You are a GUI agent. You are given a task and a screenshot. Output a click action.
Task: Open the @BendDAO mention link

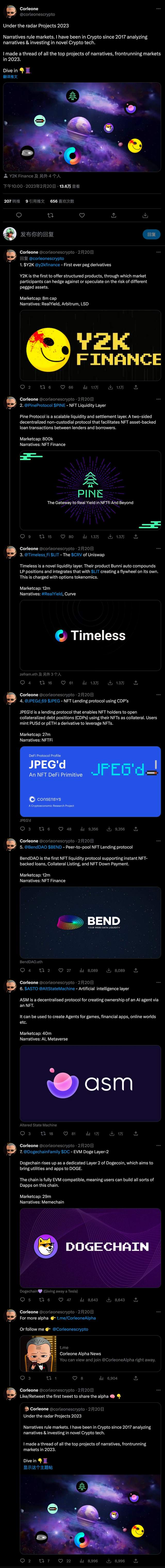click(35, 847)
